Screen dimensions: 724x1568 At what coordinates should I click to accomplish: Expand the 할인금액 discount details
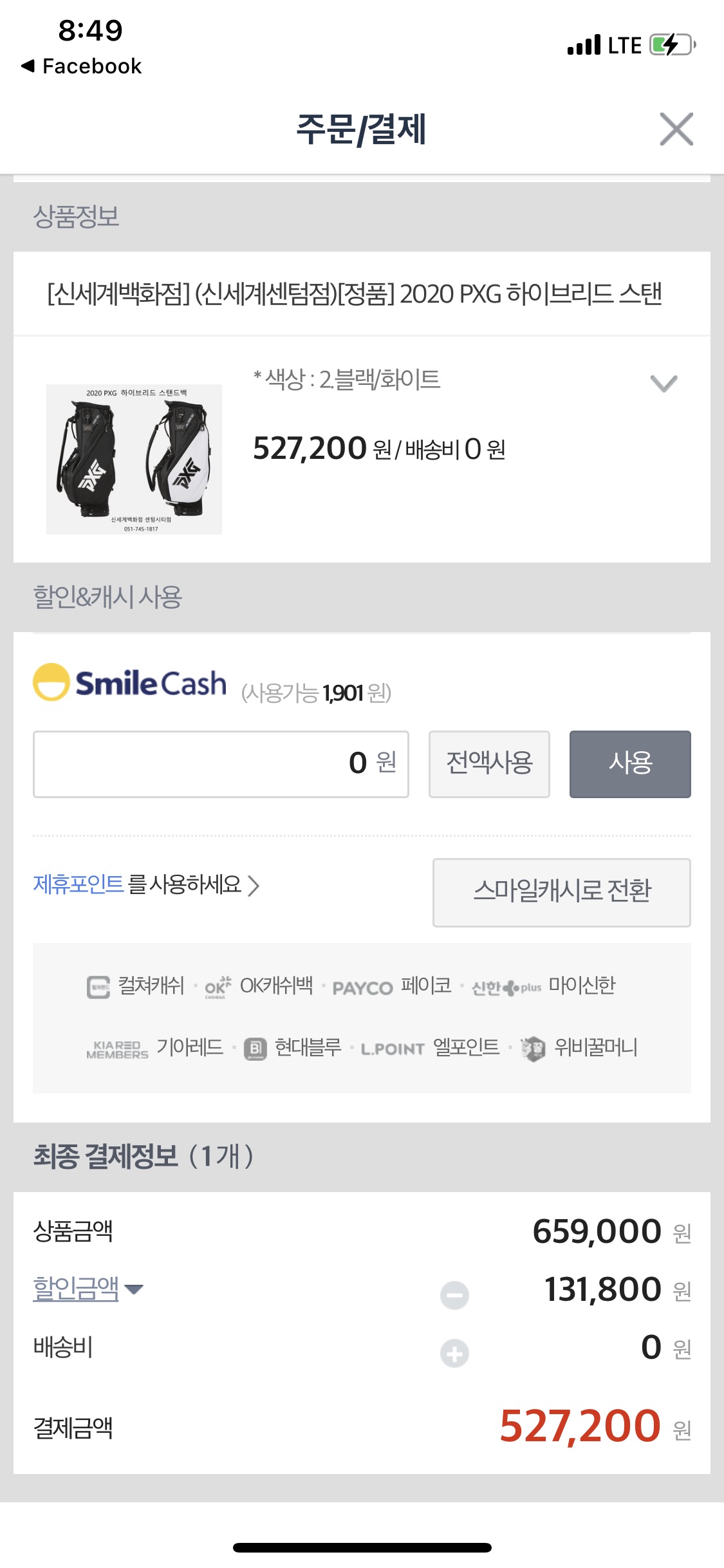tap(88, 1289)
